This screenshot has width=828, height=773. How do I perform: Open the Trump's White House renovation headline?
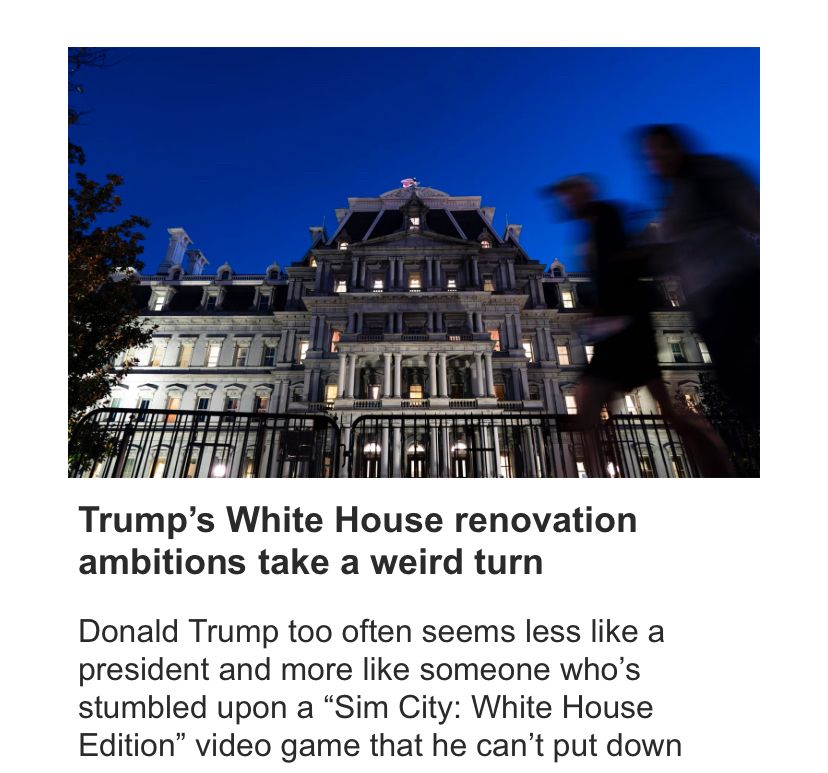pyautogui.click(x=358, y=541)
